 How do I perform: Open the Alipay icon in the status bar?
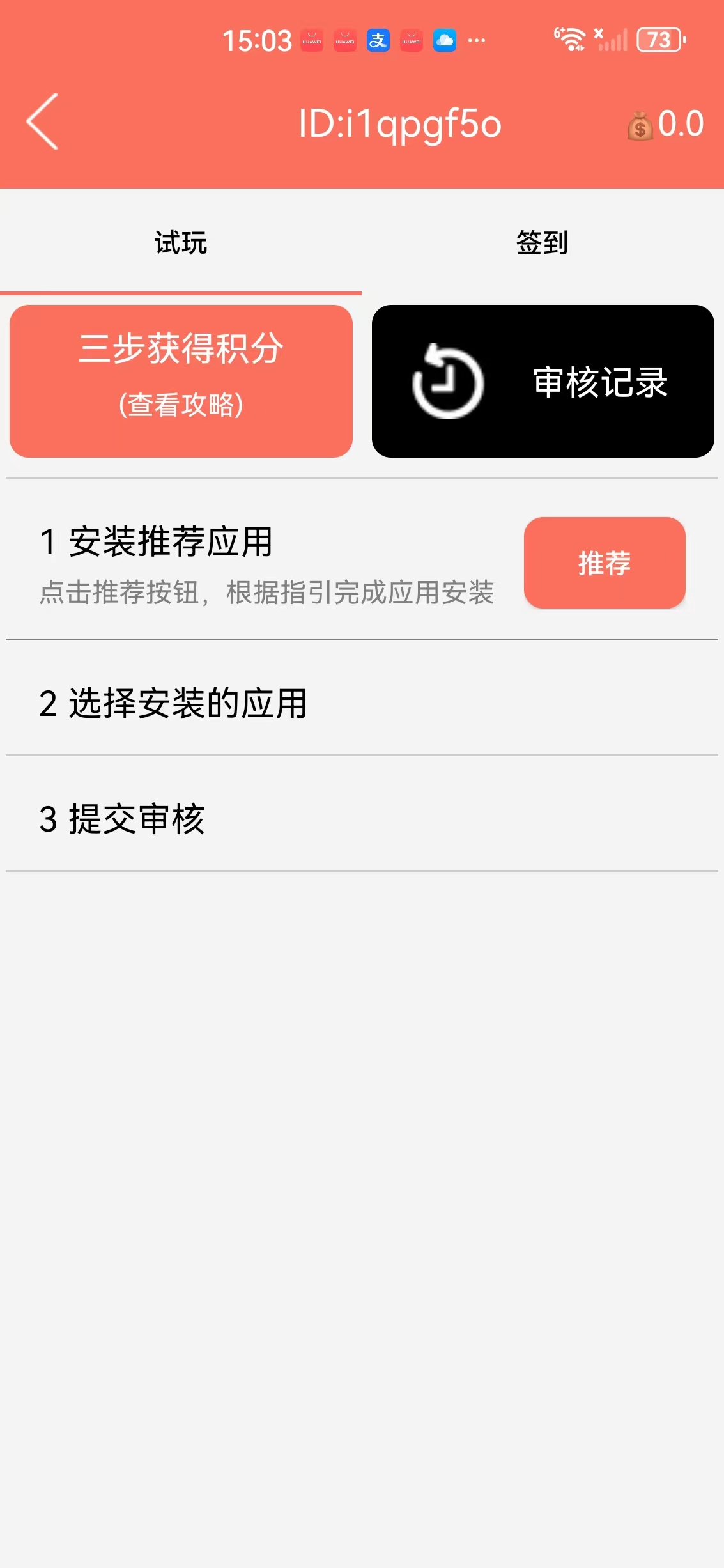378,41
